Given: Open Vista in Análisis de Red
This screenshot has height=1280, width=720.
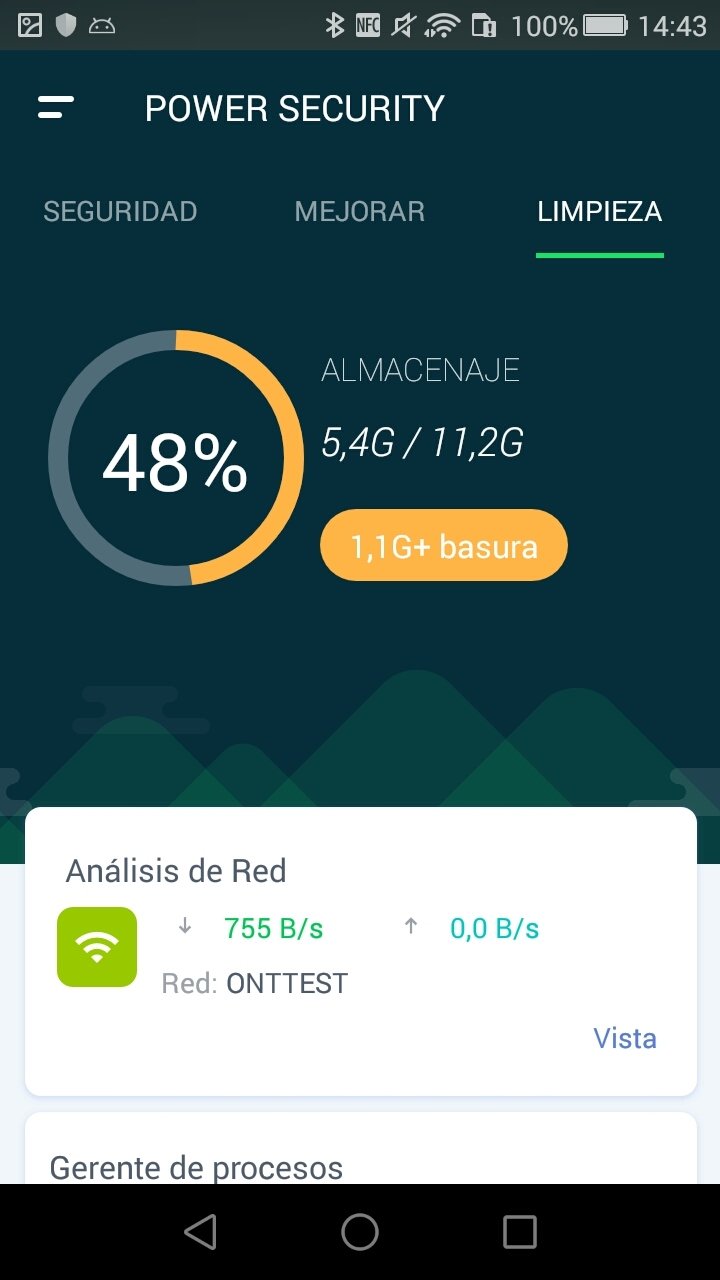Looking at the screenshot, I should (x=625, y=1038).
